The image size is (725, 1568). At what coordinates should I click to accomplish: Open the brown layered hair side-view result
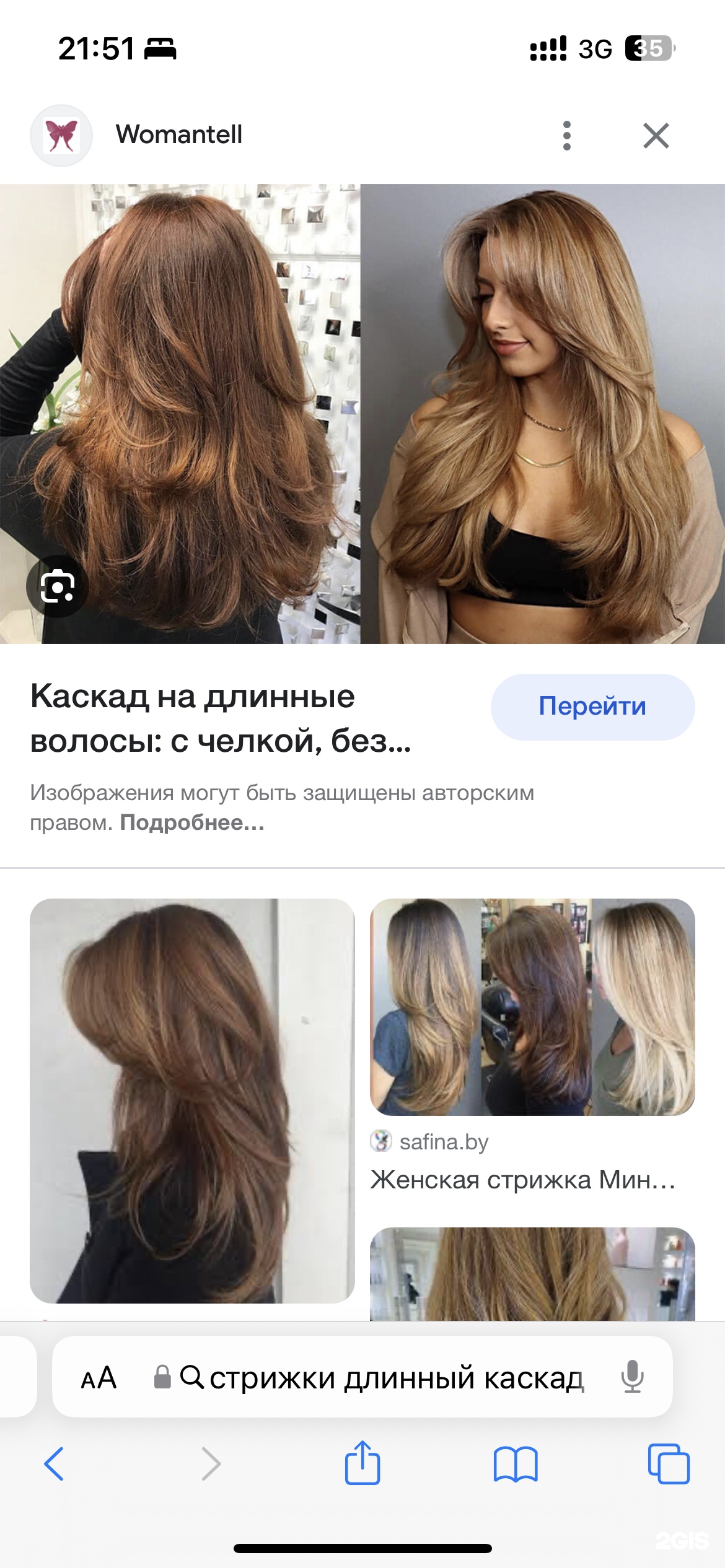[x=192, y=1100]
